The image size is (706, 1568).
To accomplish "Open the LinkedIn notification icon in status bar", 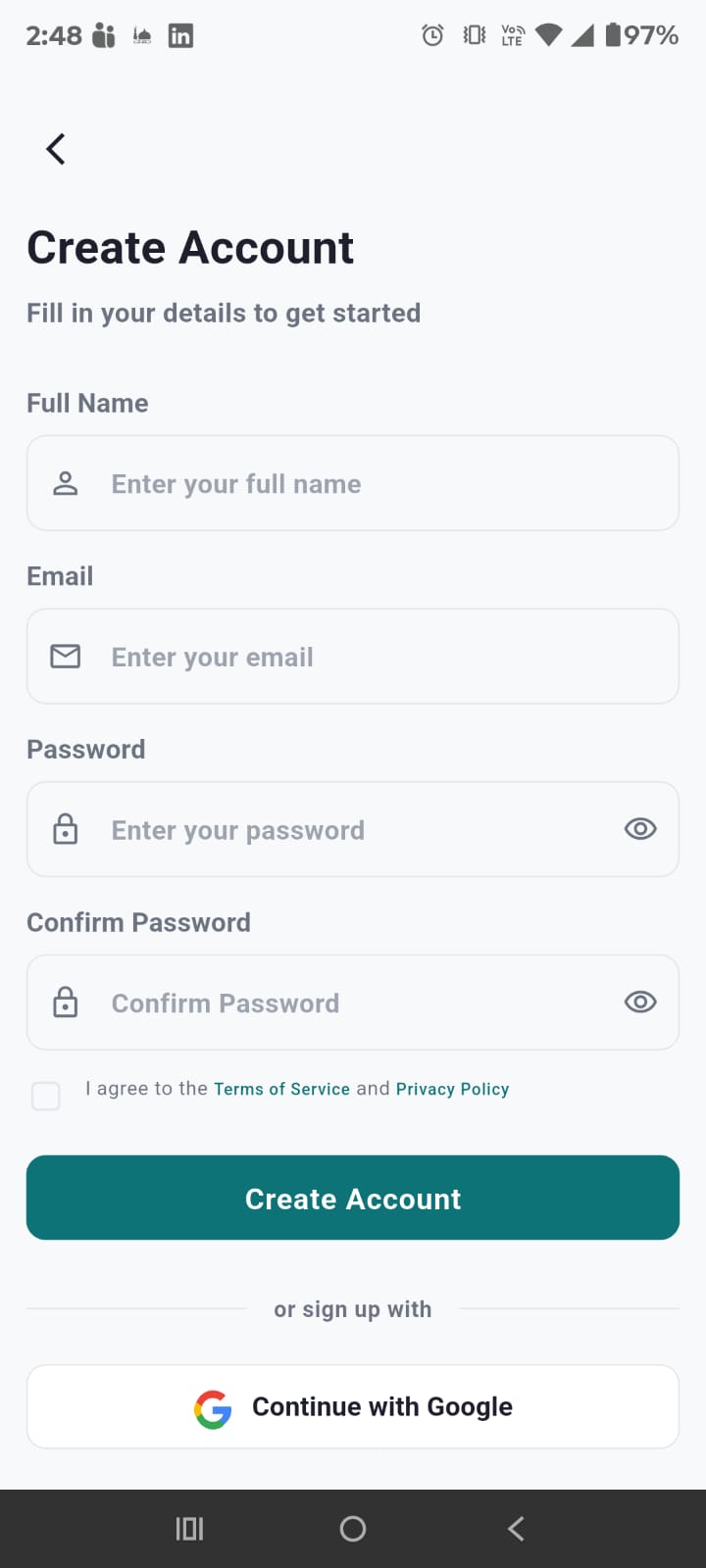I will tap(180, 35).
